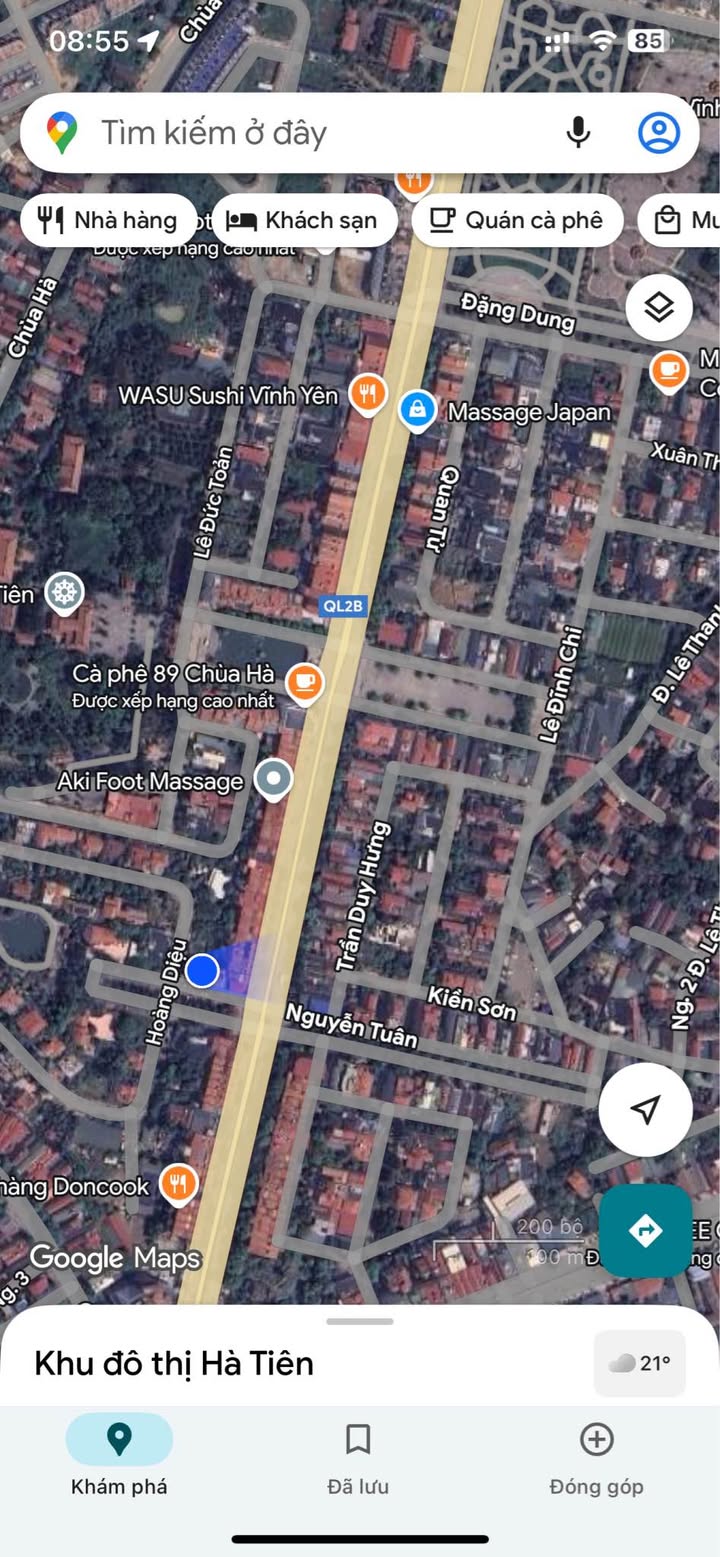Open the account profile icon

point(659,133)
